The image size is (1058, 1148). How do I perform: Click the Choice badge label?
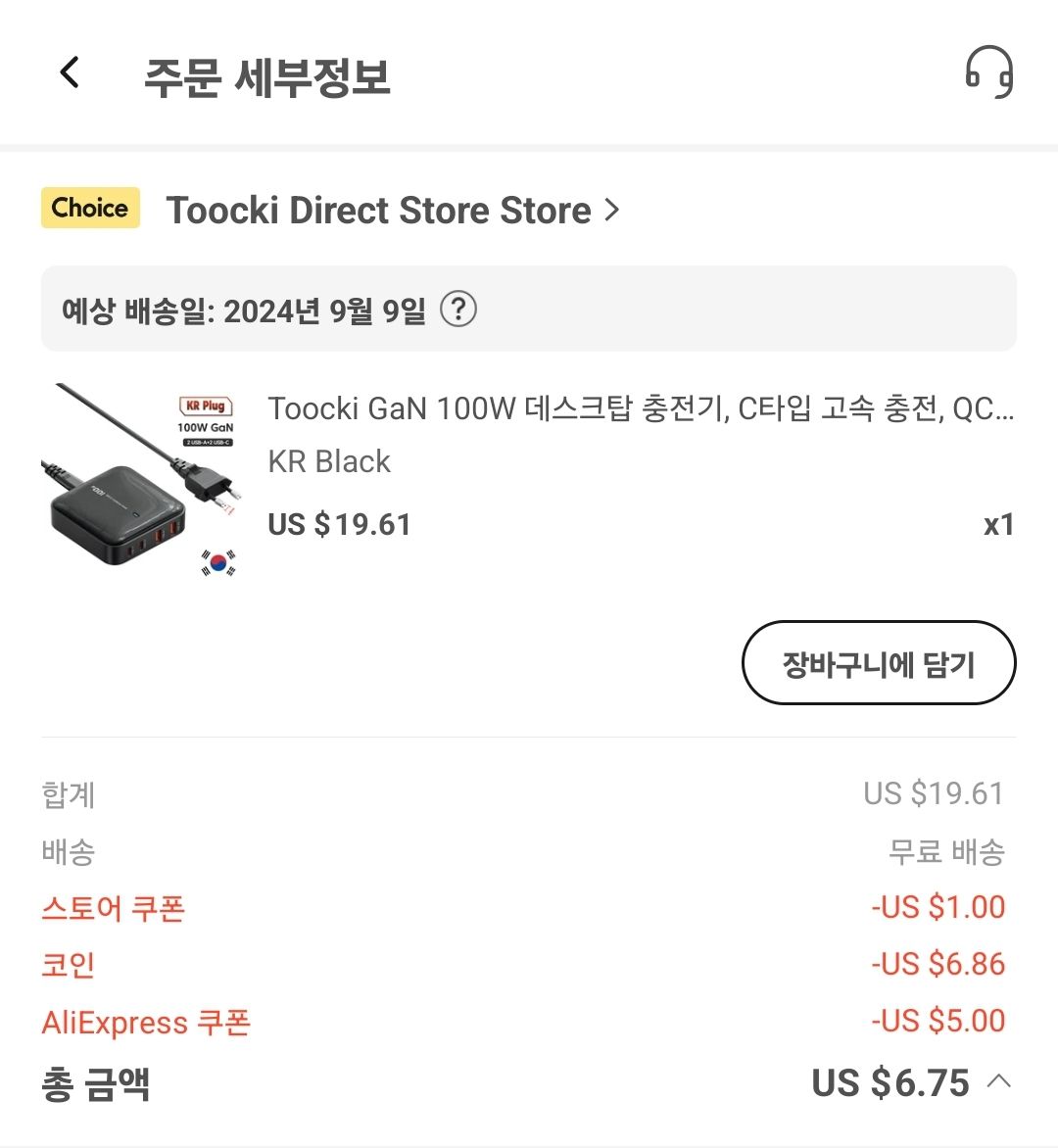[x=89, y=208]
